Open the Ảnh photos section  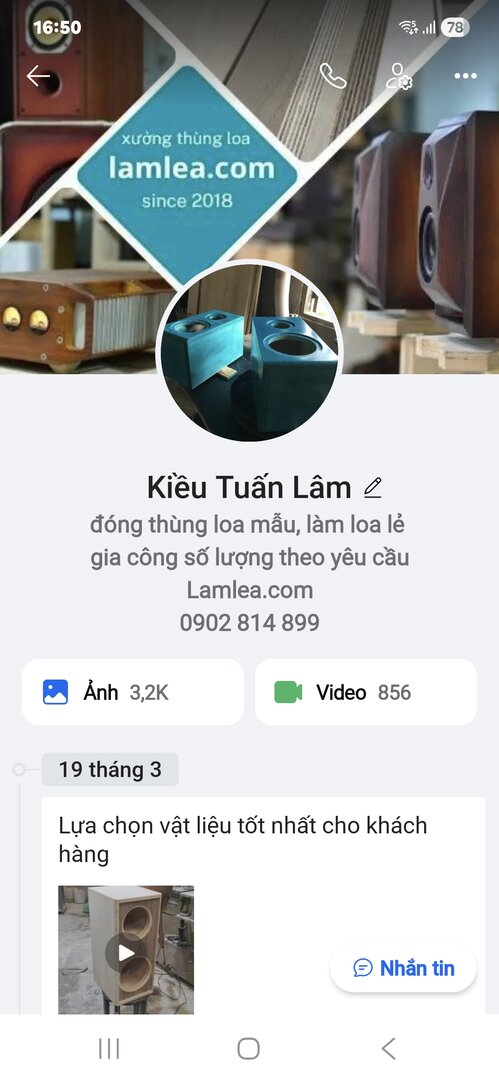click(133, 691)
